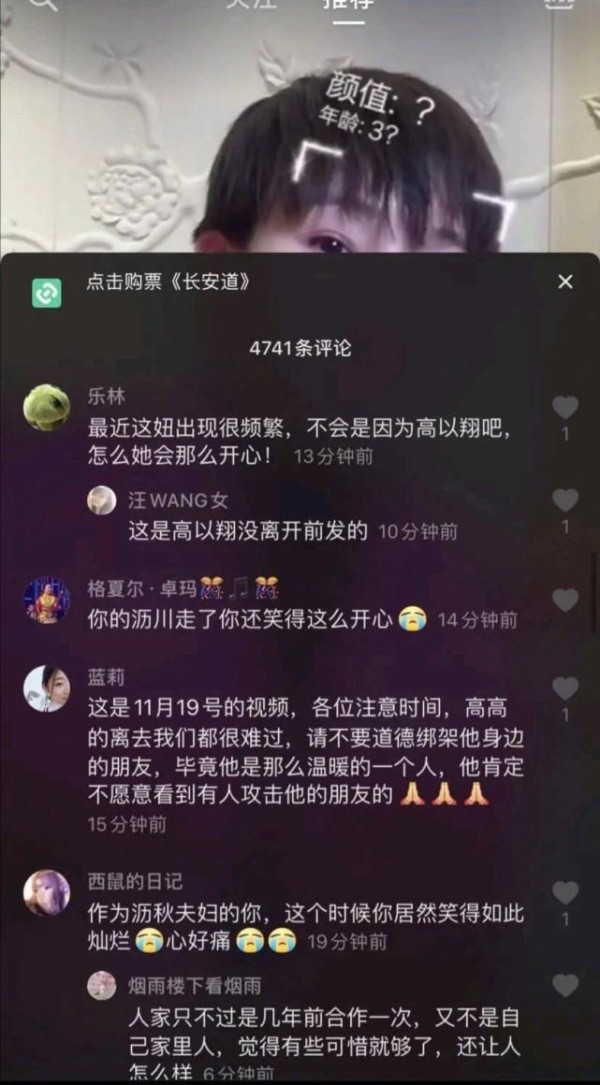Like 乐林's comment
Image resolution: width=600 pixels, height=1085 pixels.
point(565,408)
